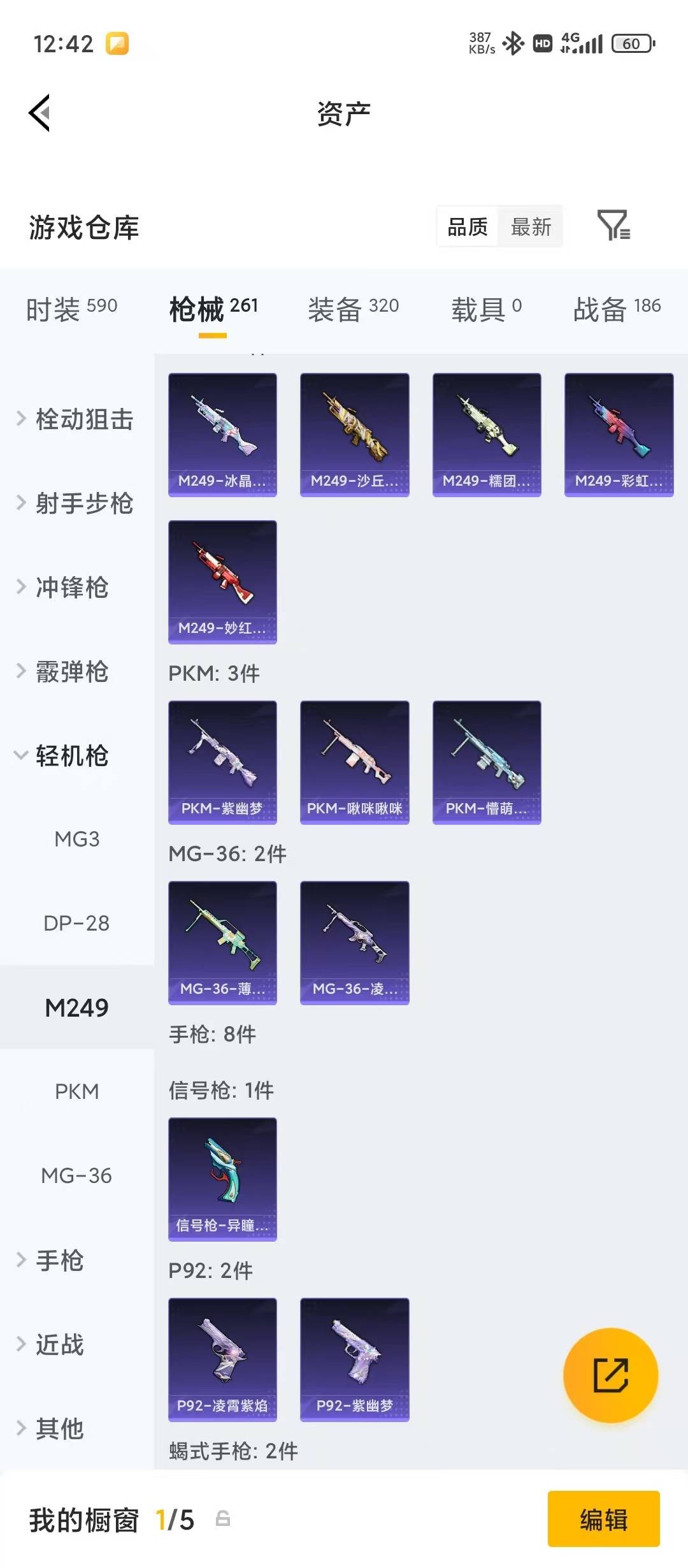
Task: Open the PKM-紫幽梦 item thumbnail
Action: tap(222, 762)
